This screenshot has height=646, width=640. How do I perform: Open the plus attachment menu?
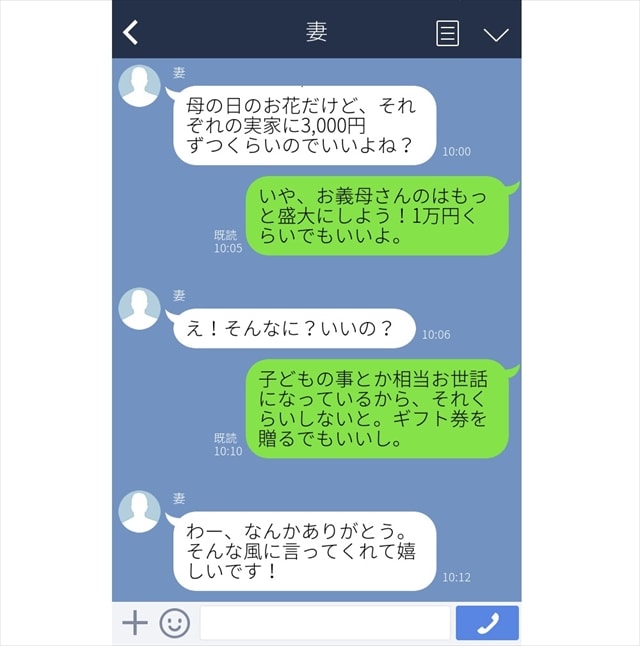pyautogui.click(x=134, y=623)
